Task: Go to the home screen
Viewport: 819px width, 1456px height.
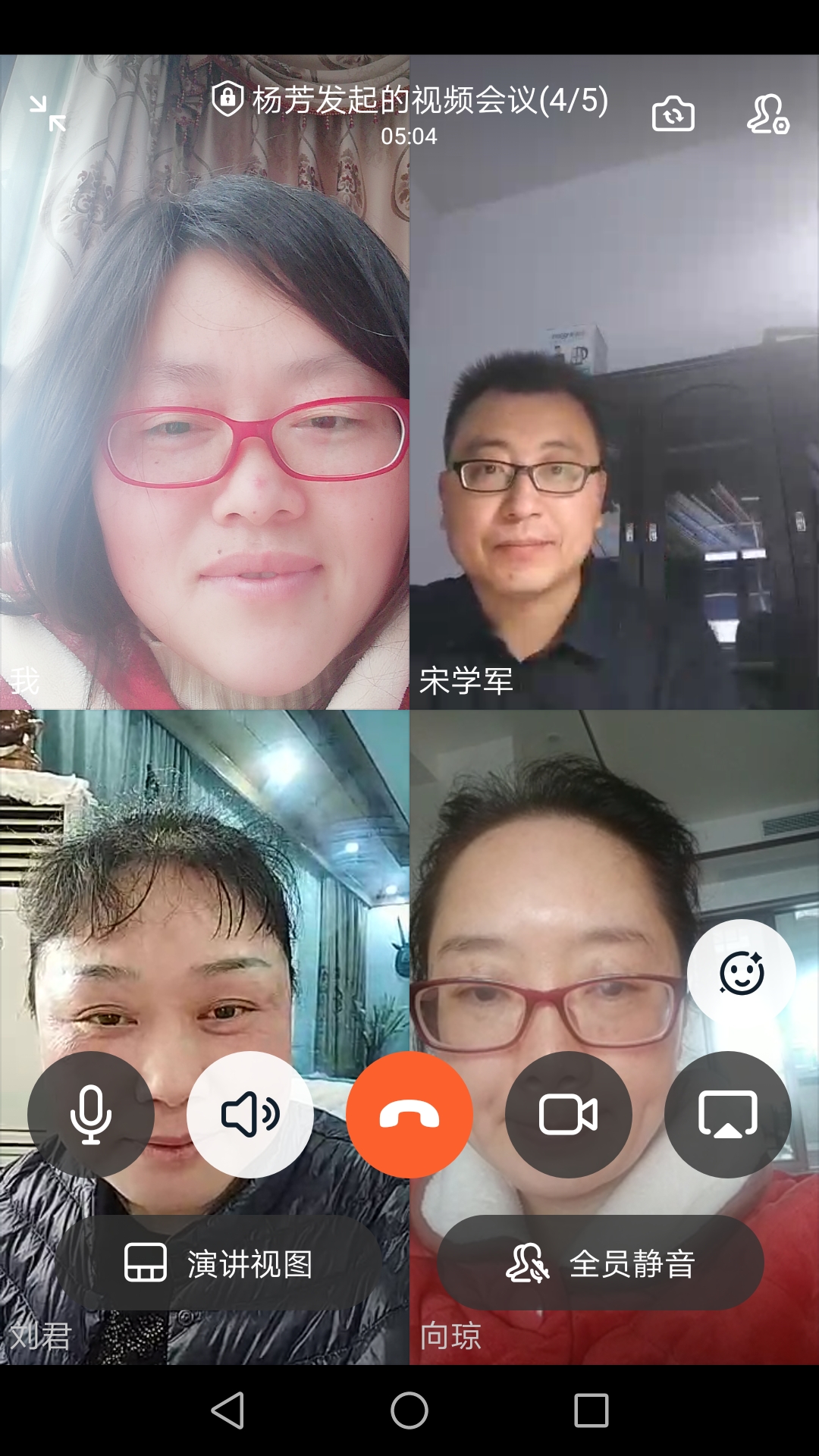Action: (409, 1410)
